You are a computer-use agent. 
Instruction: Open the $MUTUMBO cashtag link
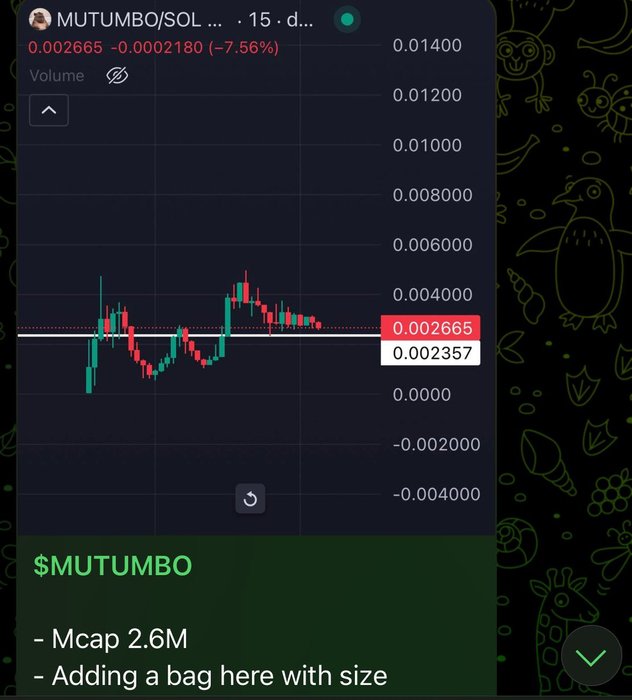[112, 566]
